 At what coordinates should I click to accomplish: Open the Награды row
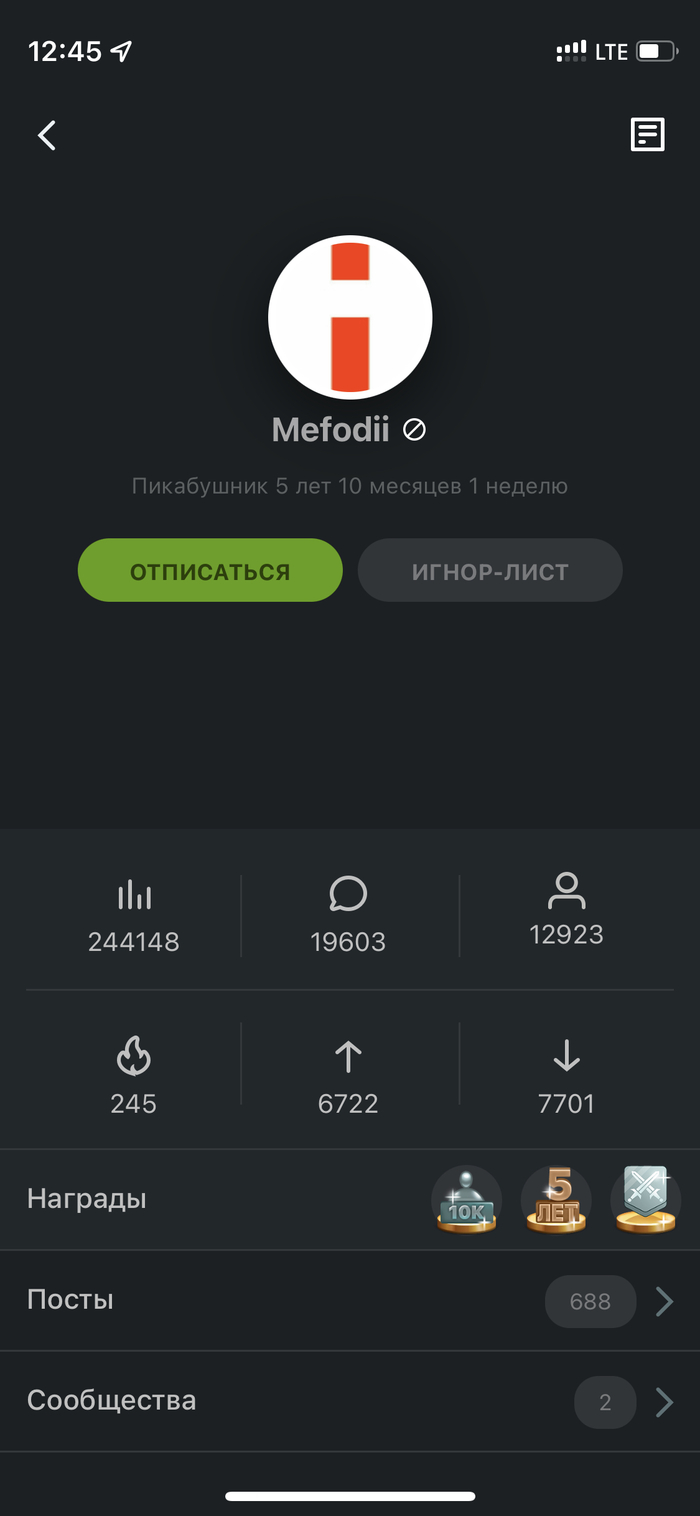pos(350,1199)
